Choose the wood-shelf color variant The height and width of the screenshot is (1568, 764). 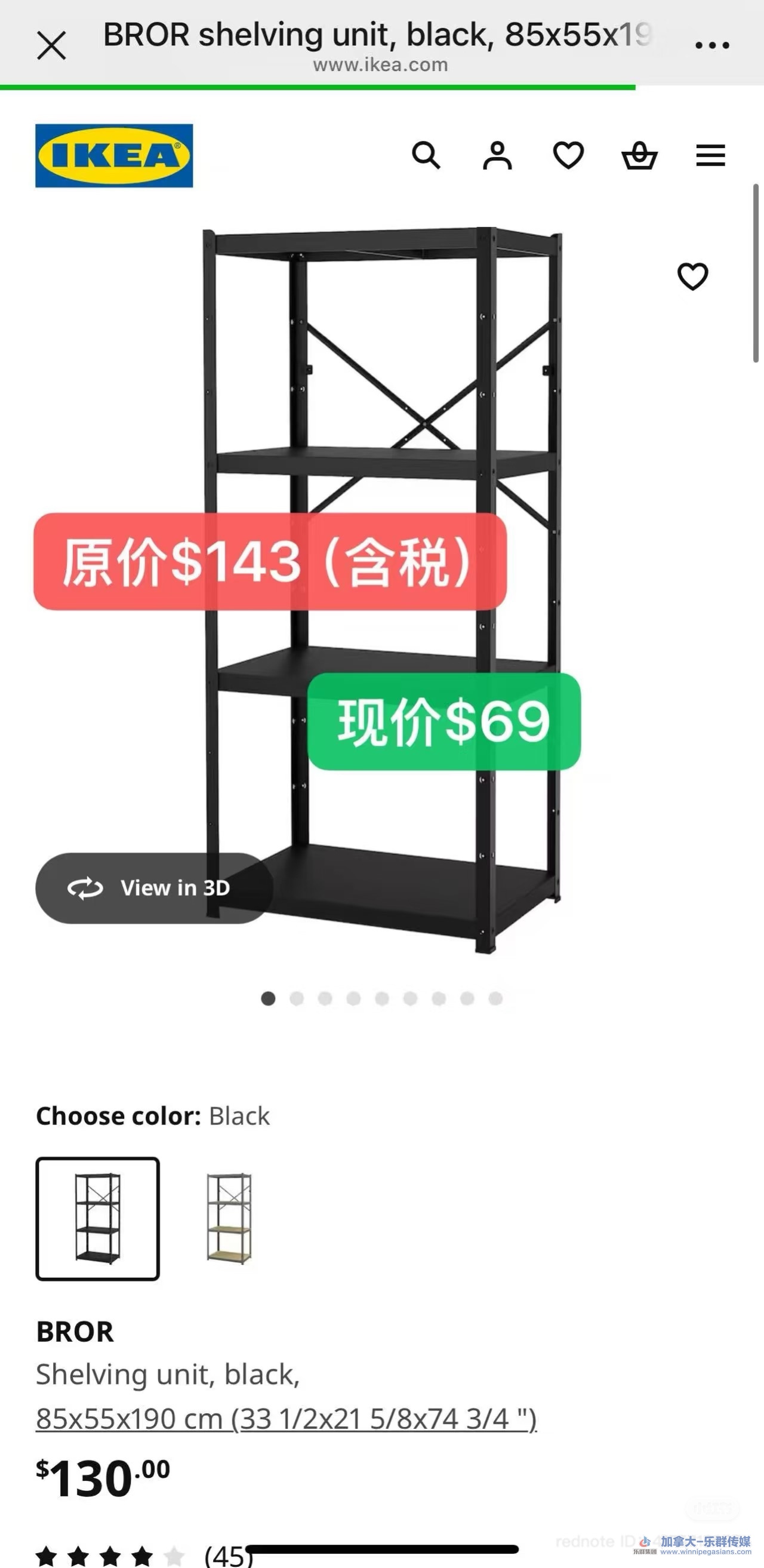[x=229, y=1219]
